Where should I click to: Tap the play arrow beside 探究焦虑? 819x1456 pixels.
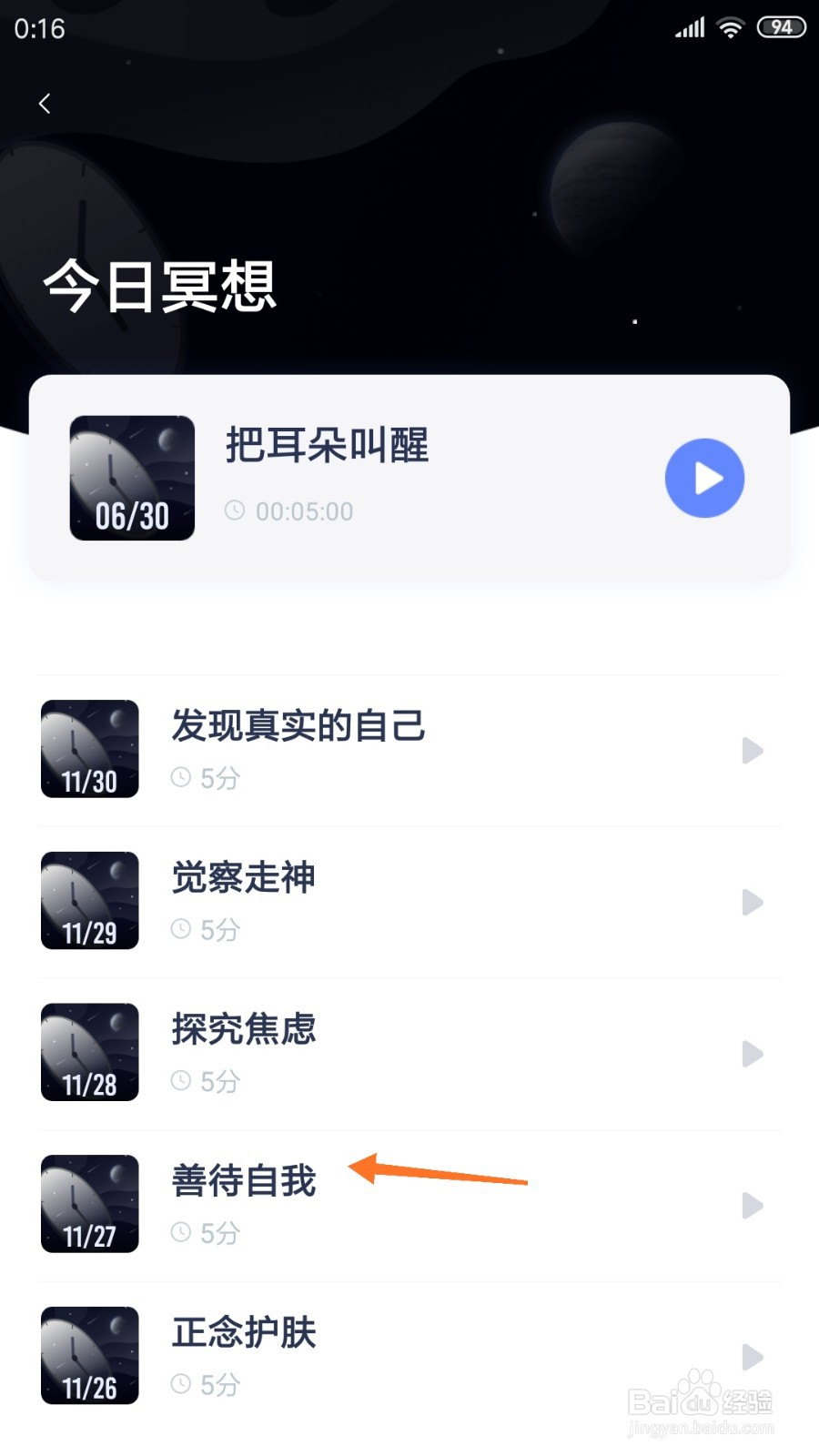[752, 1054]
